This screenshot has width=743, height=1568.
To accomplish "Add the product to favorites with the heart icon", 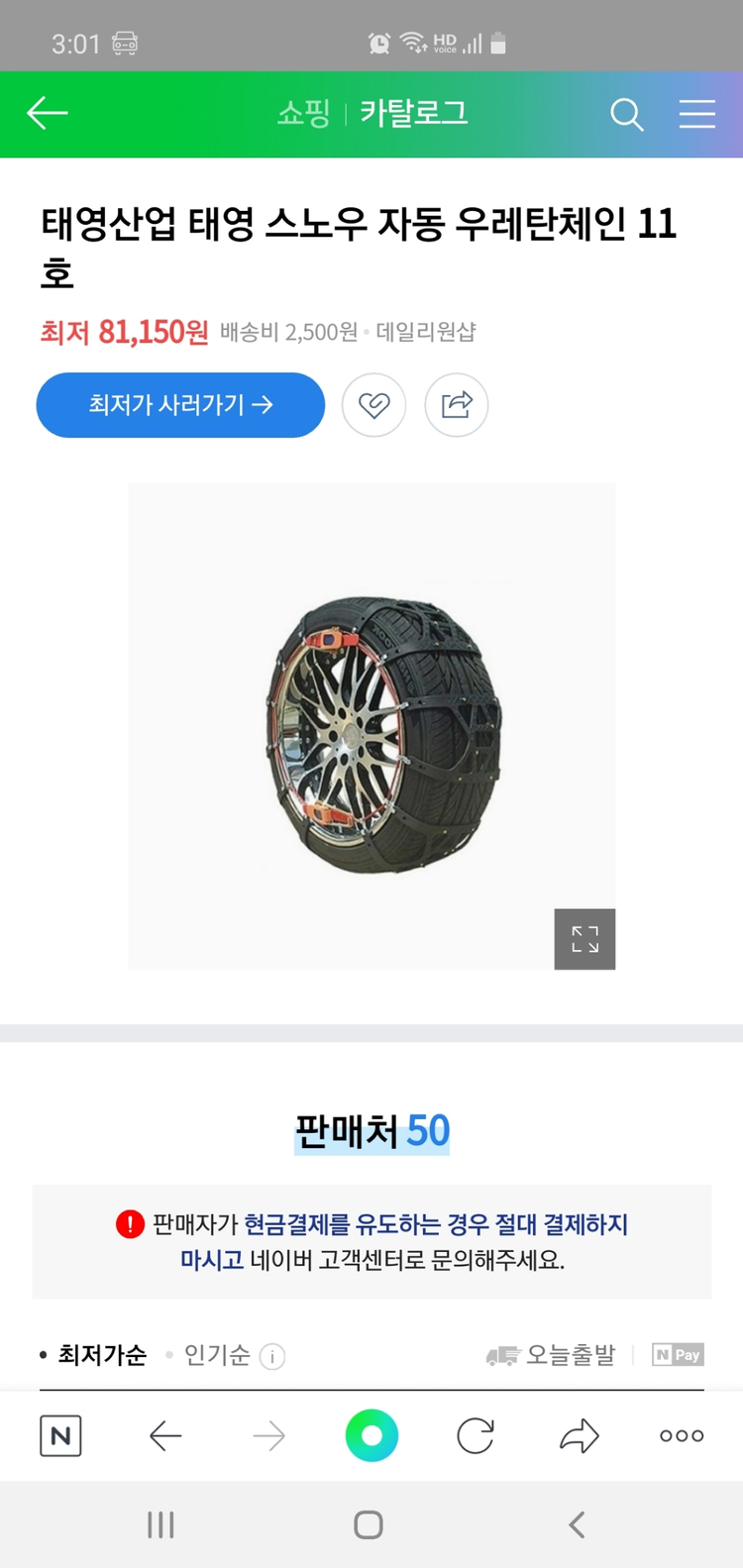I will tap(373, 405).
